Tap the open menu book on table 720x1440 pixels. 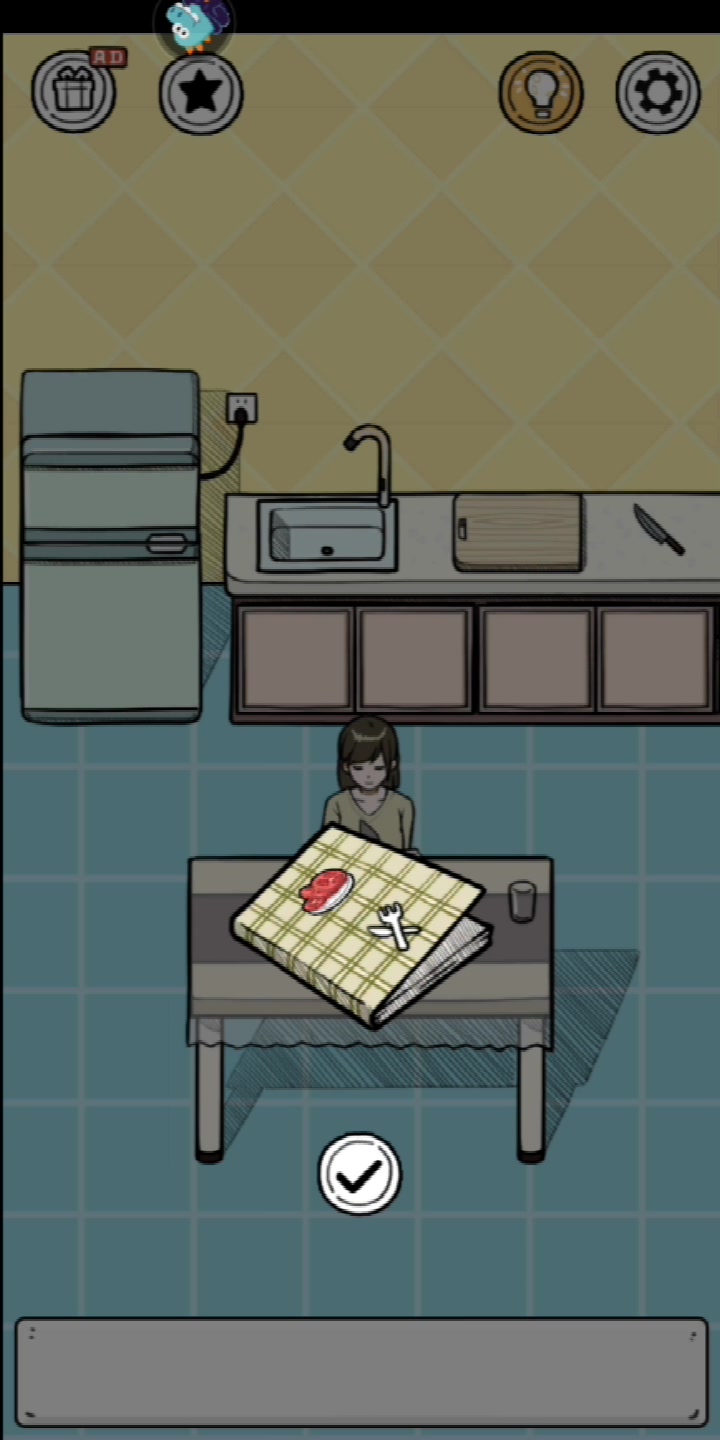tap(360, 925)
